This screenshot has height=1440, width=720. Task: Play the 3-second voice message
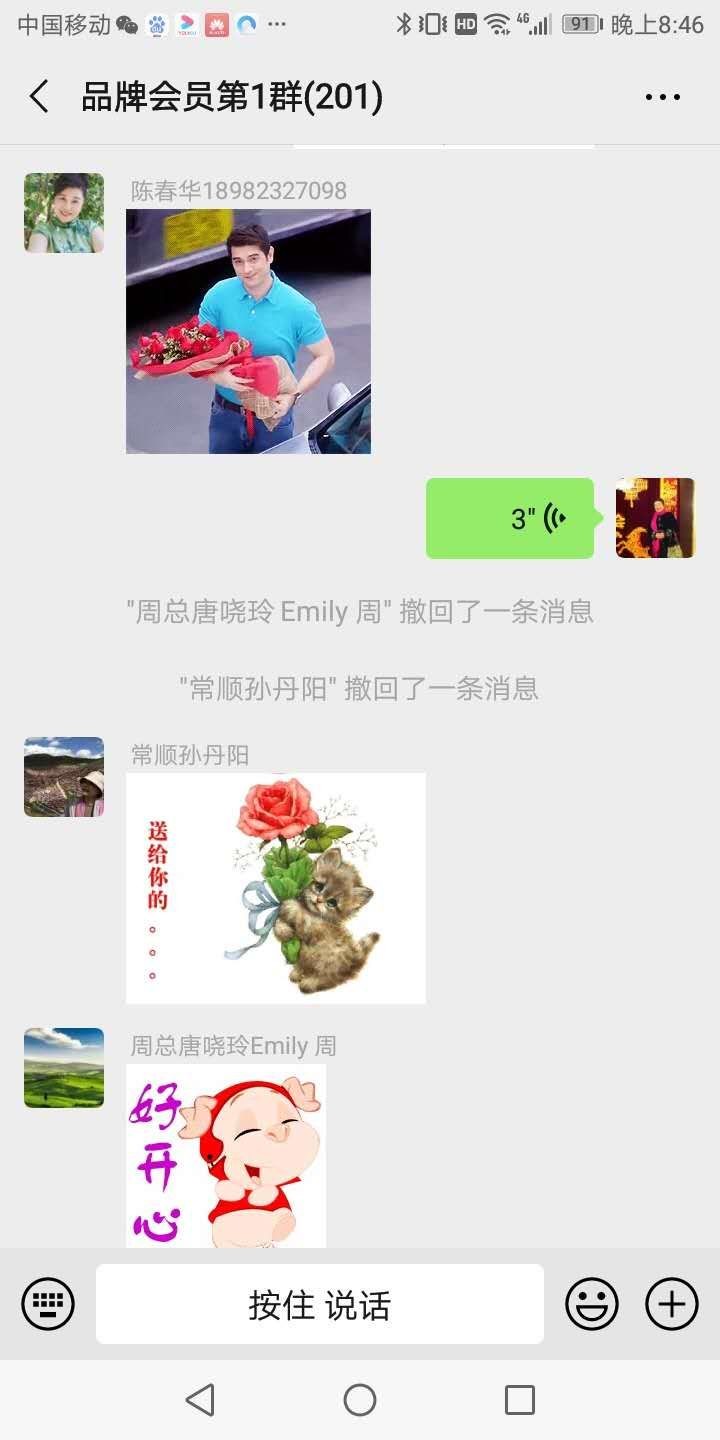pos(510,518)
